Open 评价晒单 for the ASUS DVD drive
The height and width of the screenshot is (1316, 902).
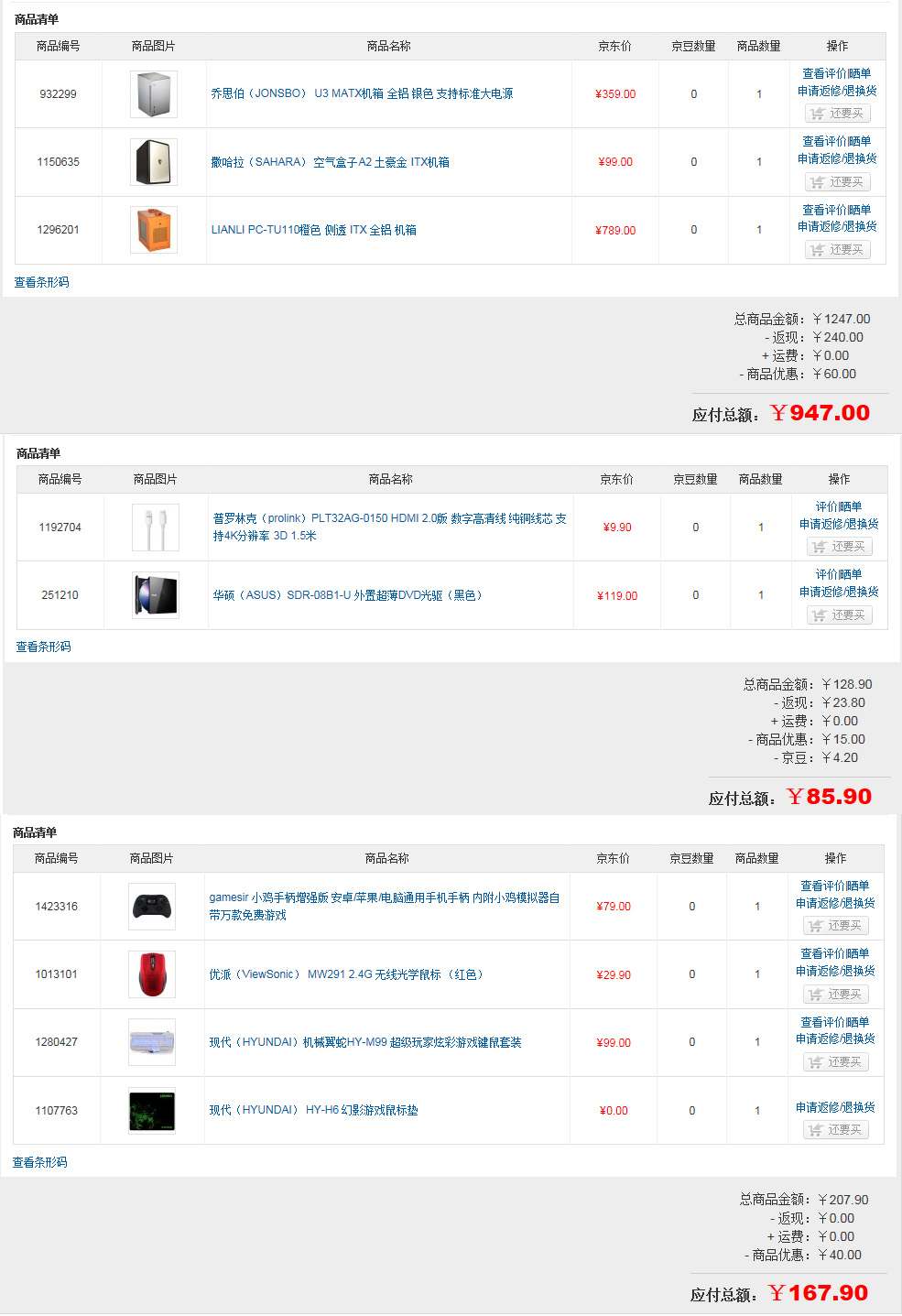point(838,574)
